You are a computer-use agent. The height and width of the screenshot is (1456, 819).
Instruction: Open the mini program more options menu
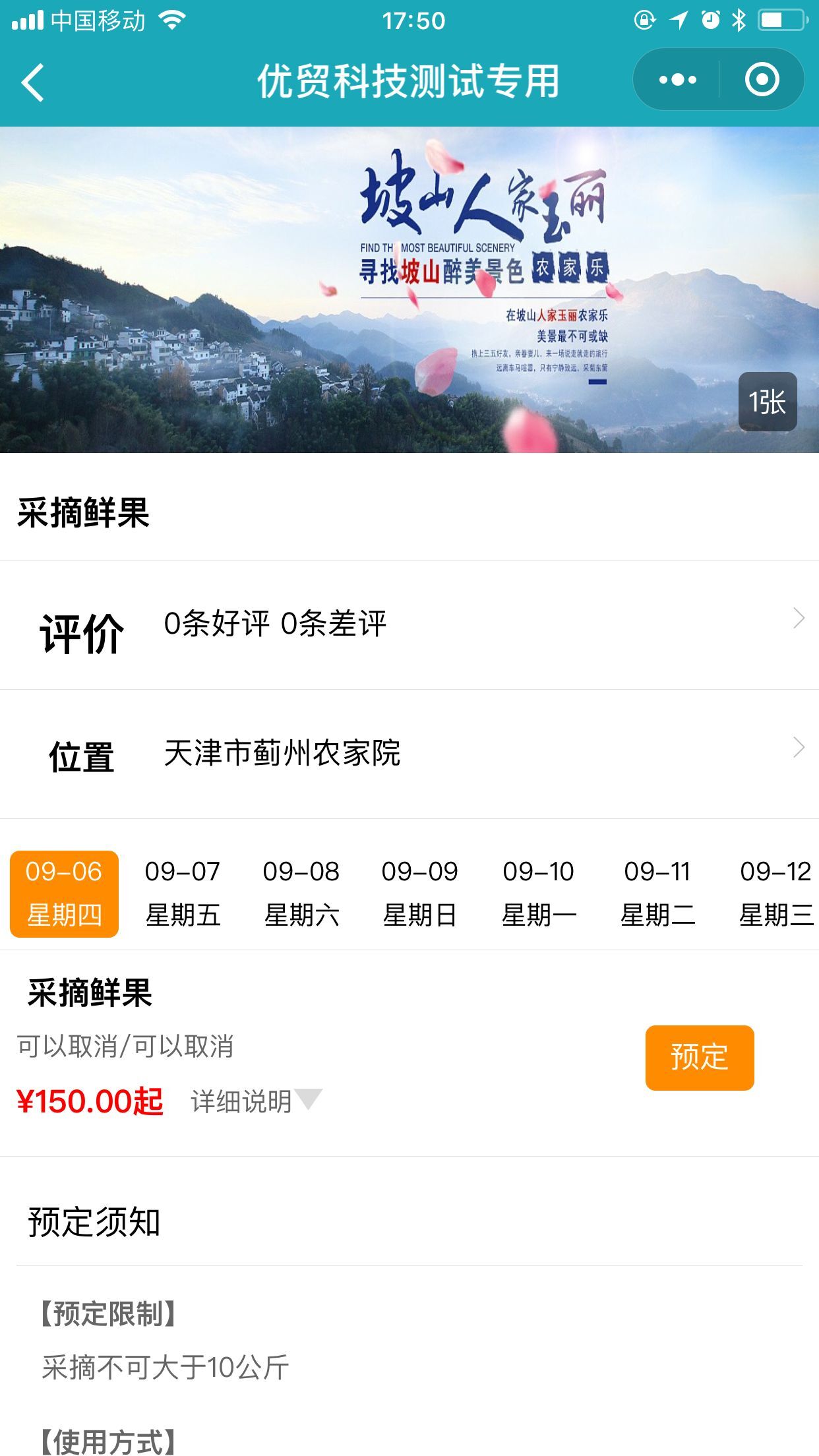[x=677, y=80]
